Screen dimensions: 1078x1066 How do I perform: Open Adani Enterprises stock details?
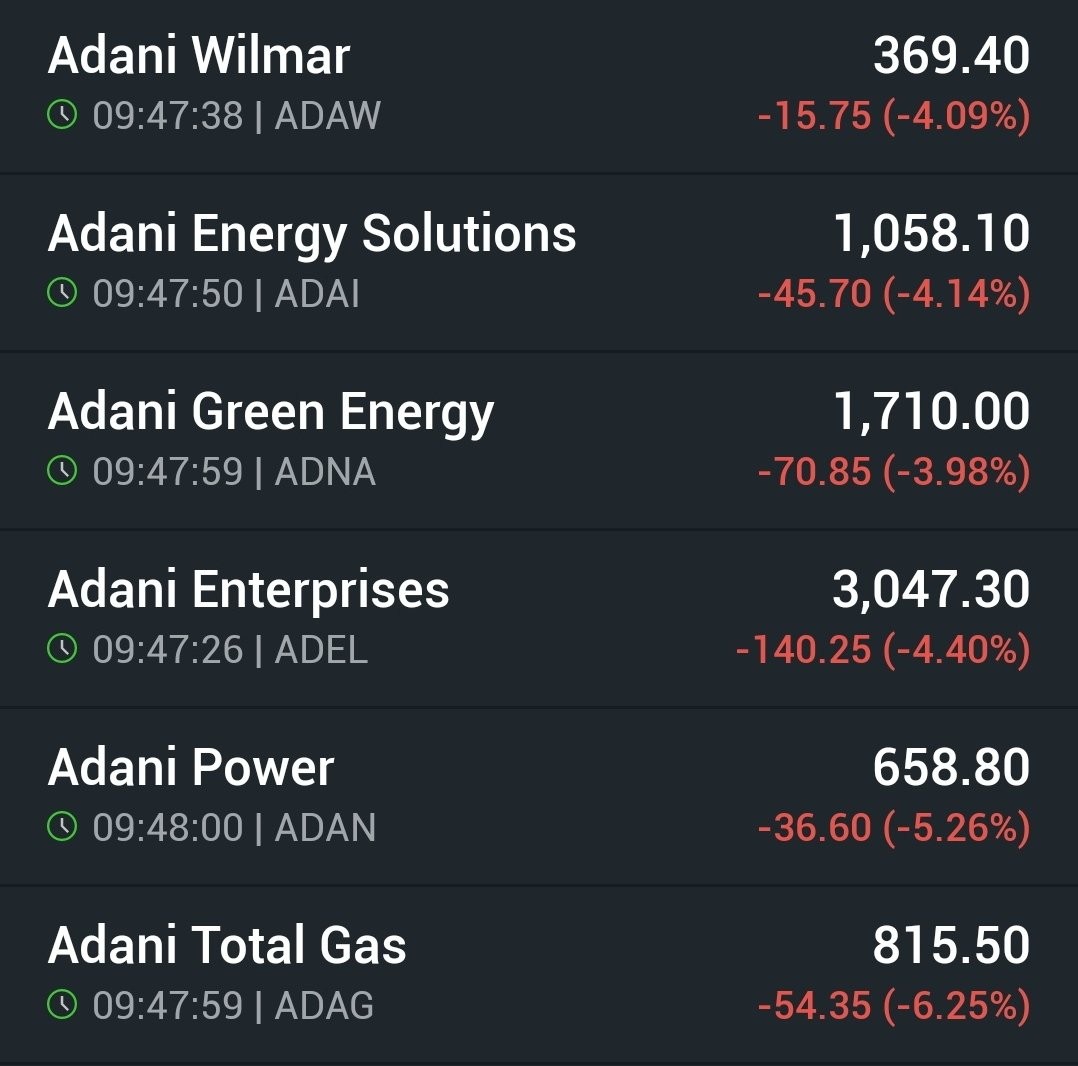(249, 590)
